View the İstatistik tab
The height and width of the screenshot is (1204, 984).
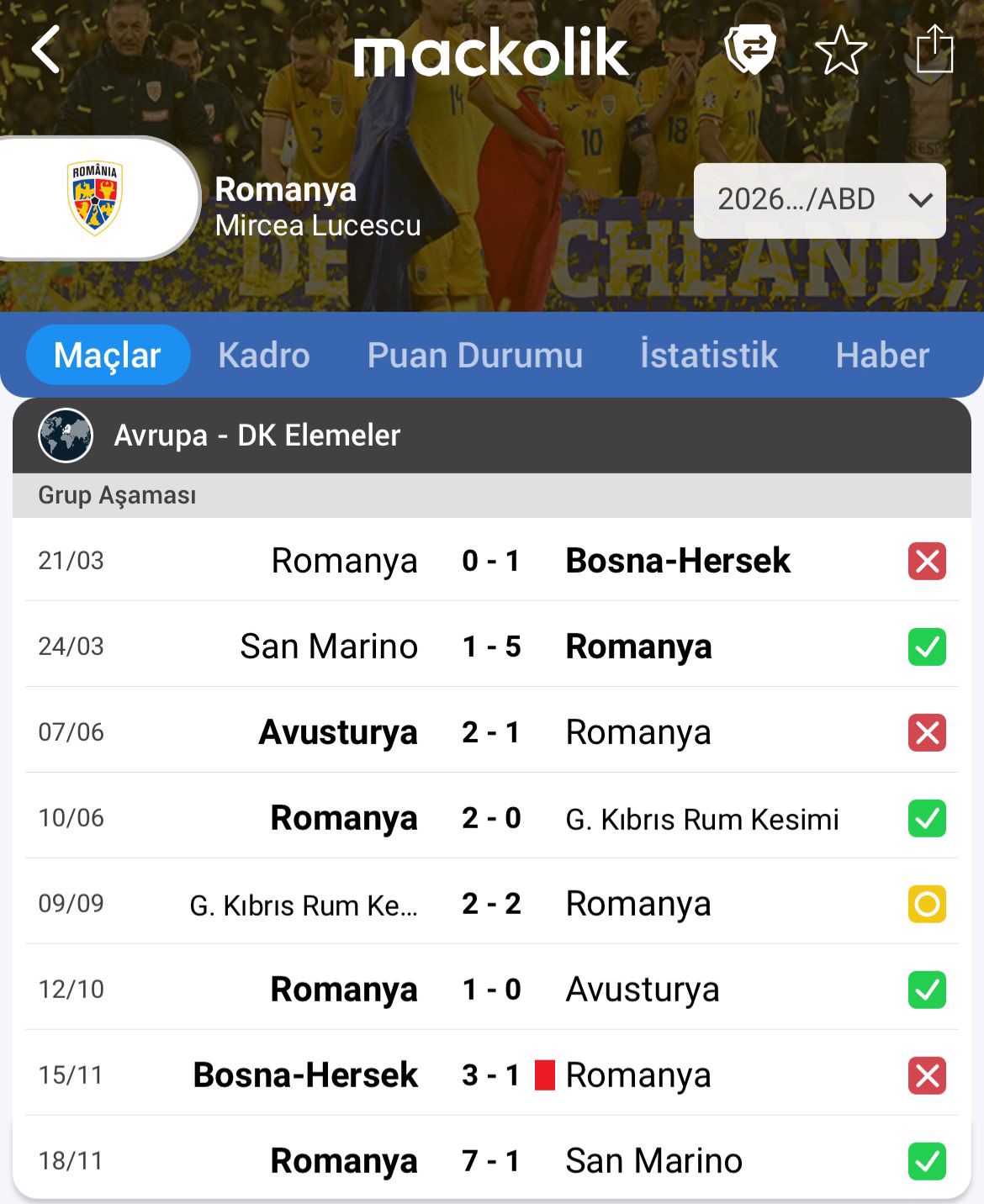point(708,355)
